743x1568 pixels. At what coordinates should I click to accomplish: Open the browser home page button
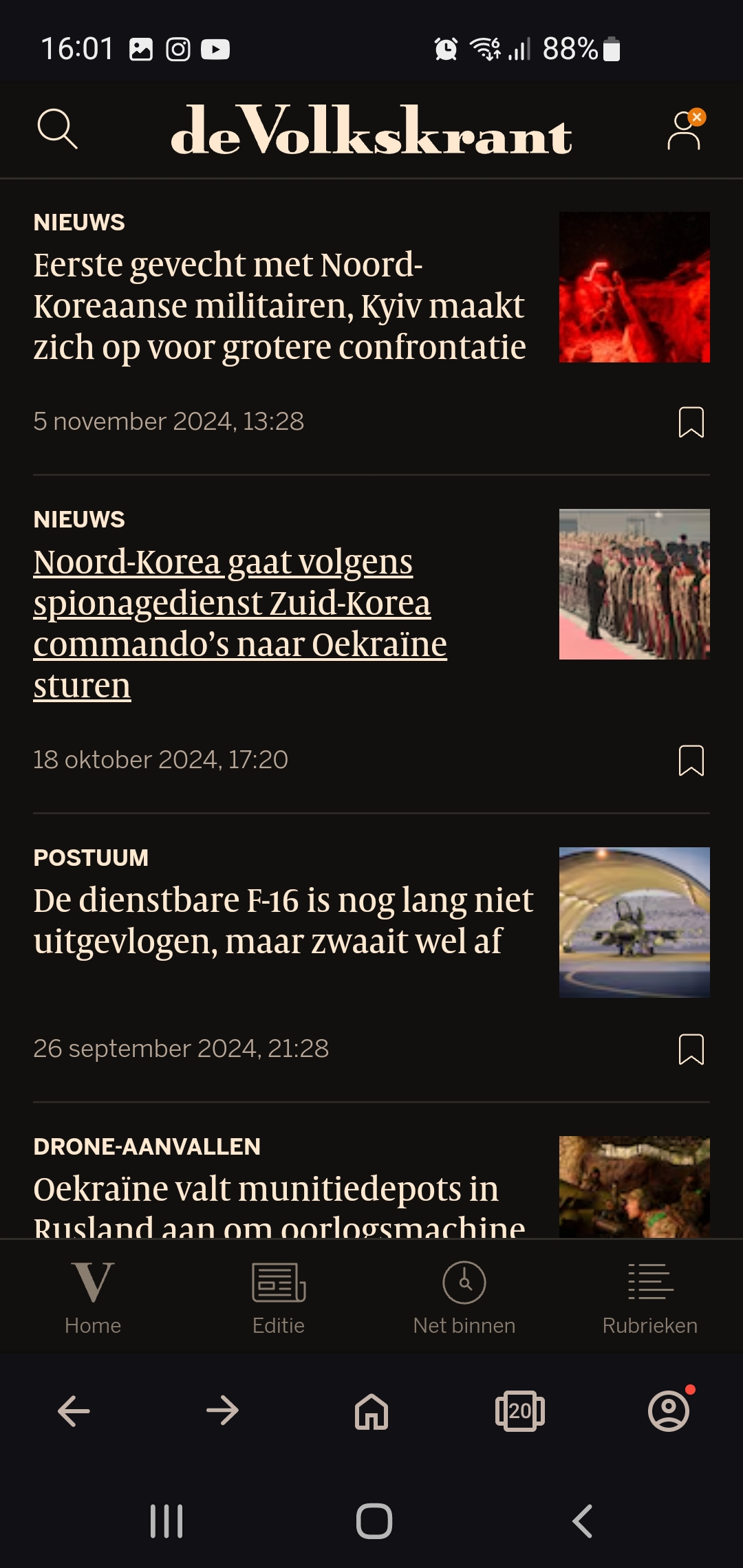coord(371,1411)
